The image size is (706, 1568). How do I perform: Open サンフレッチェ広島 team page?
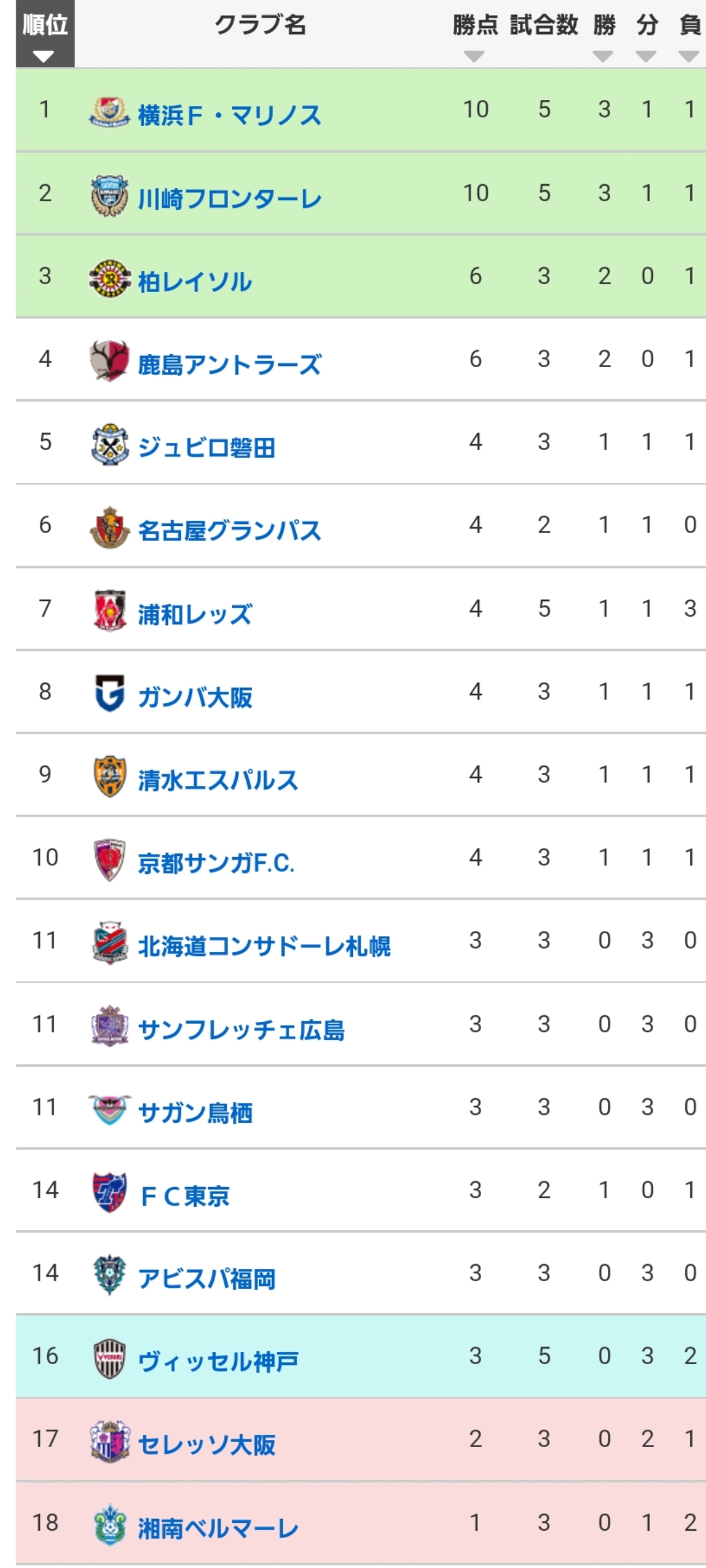241,1030
